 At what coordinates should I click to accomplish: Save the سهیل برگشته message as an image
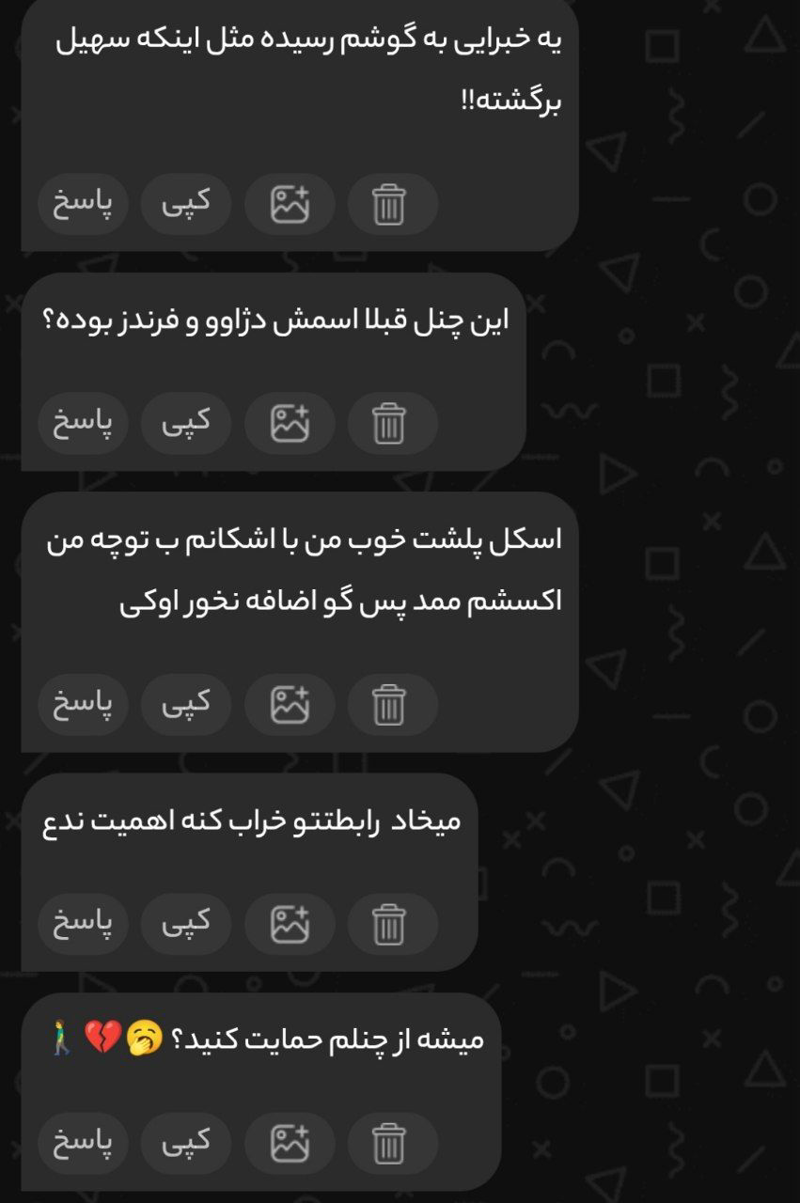point(290,205)
